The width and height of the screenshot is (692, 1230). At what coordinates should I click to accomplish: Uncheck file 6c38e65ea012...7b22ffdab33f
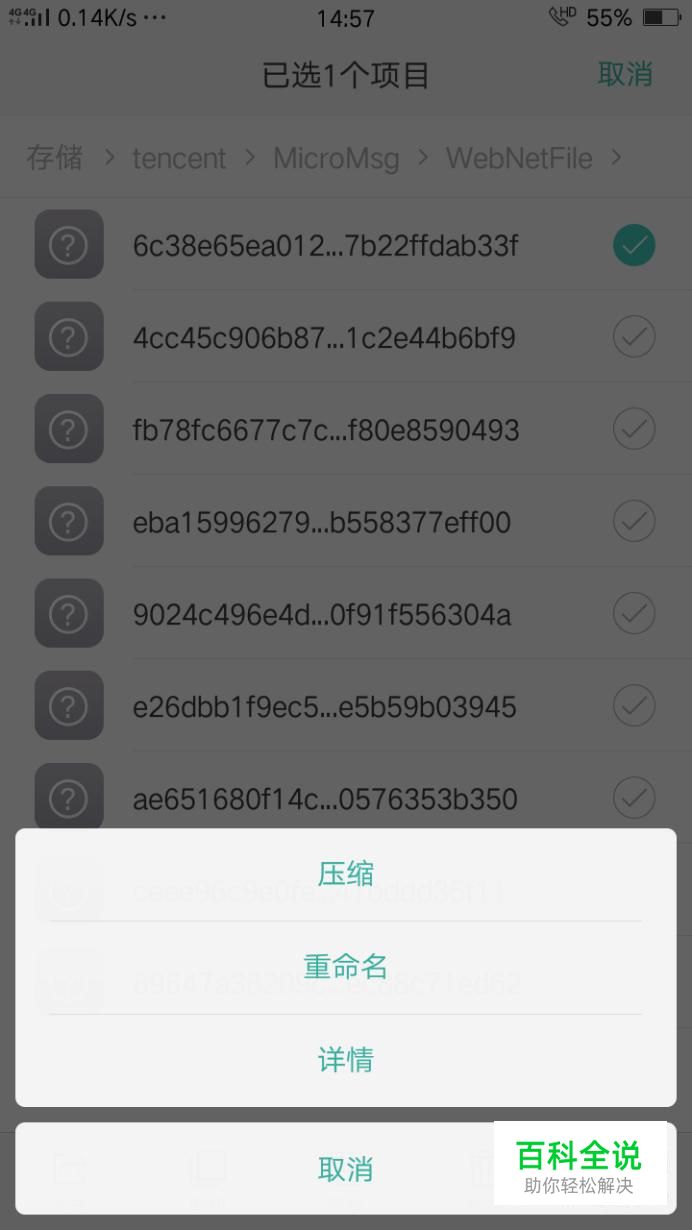(634, 245)
